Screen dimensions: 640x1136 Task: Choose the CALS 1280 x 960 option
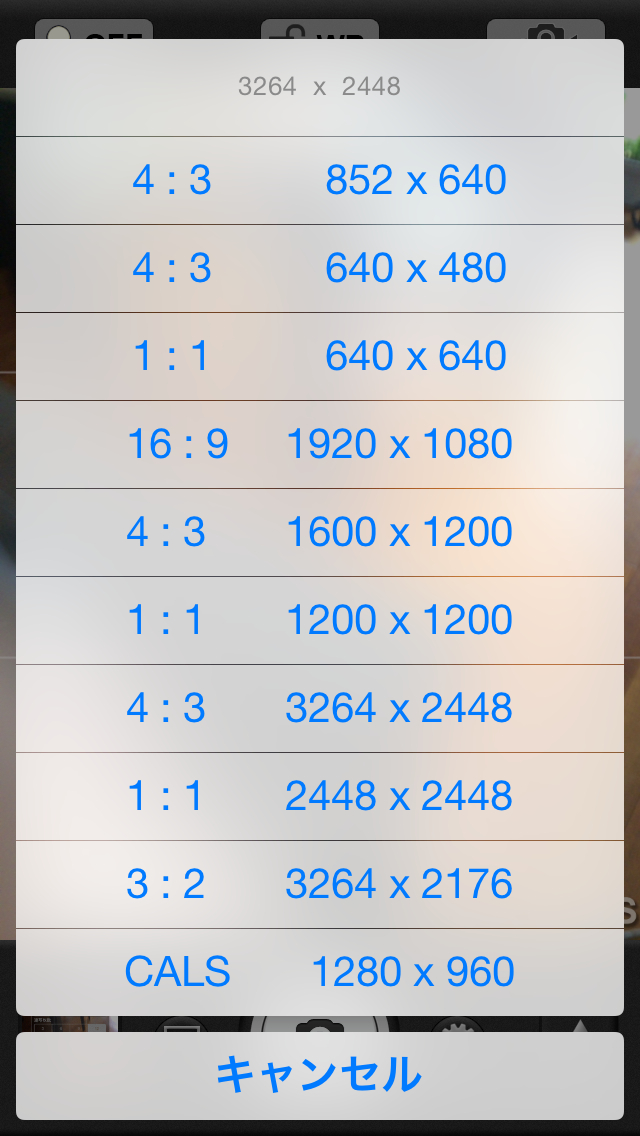coord(320,971)
